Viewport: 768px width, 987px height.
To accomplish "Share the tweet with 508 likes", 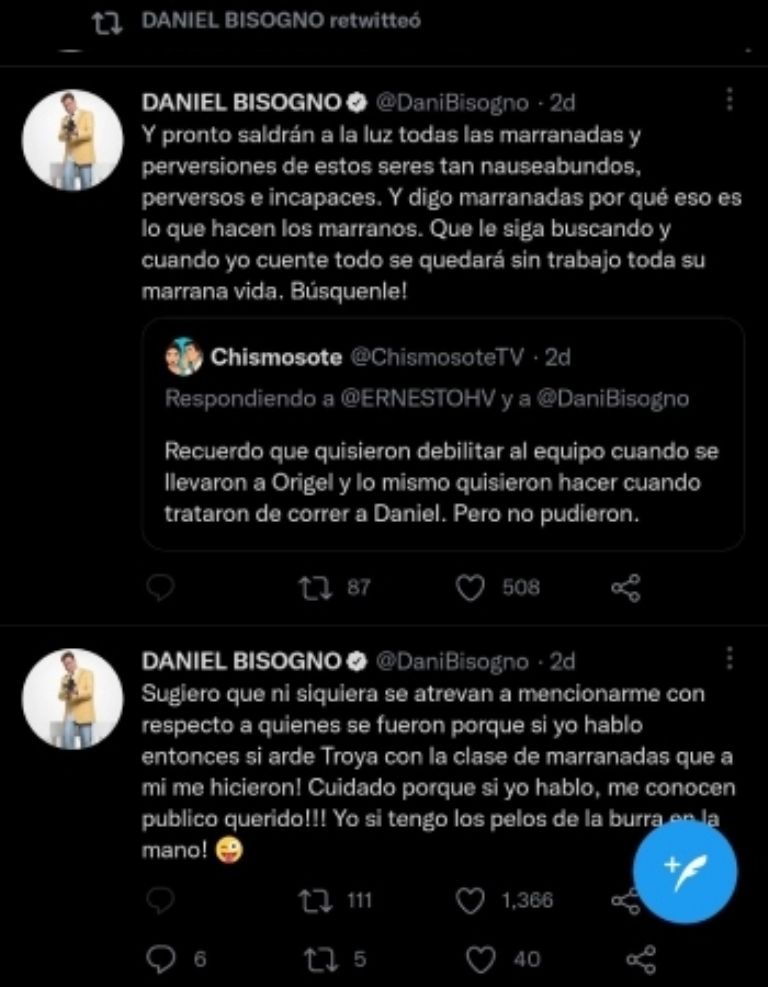I will [x=626, y=589].
